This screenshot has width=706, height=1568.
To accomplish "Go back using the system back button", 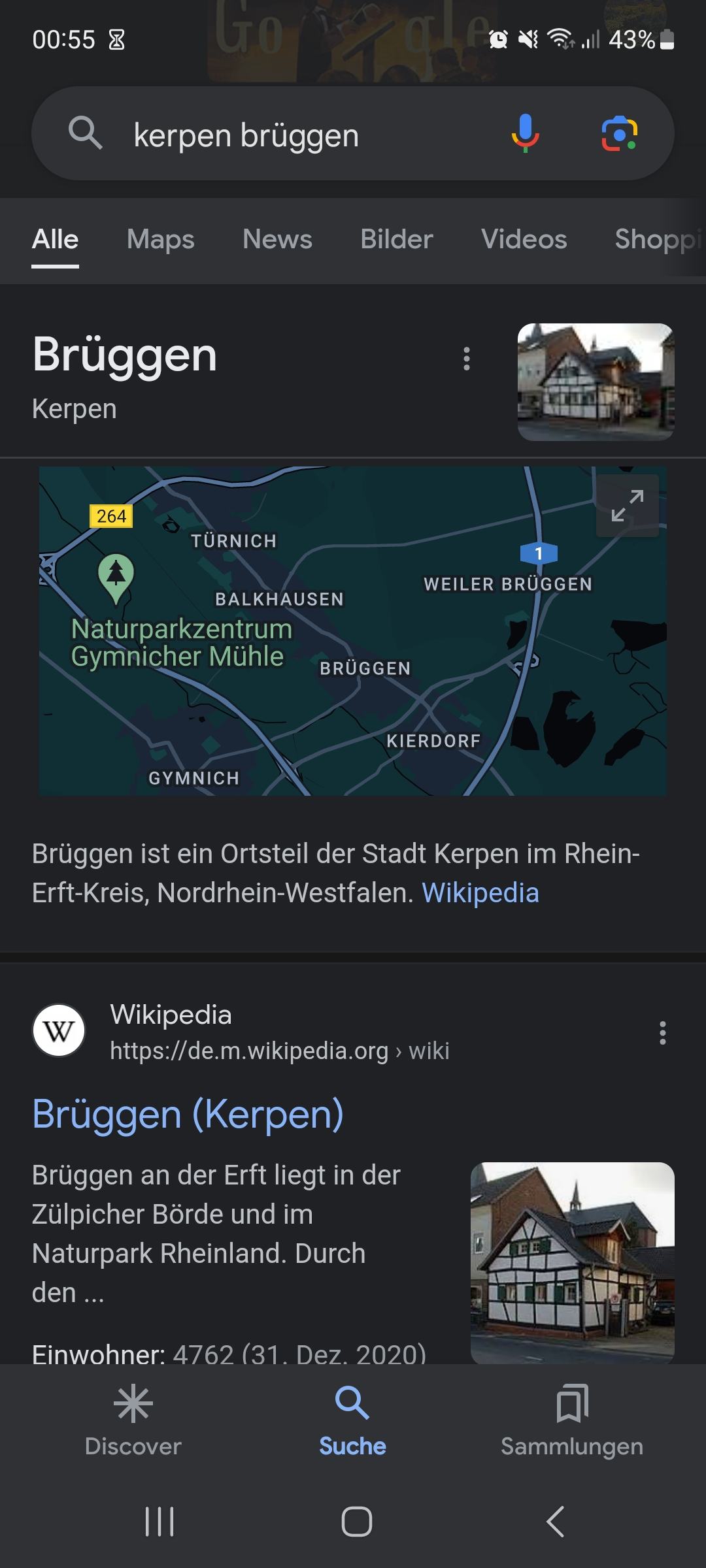I will click(555, 1522).
